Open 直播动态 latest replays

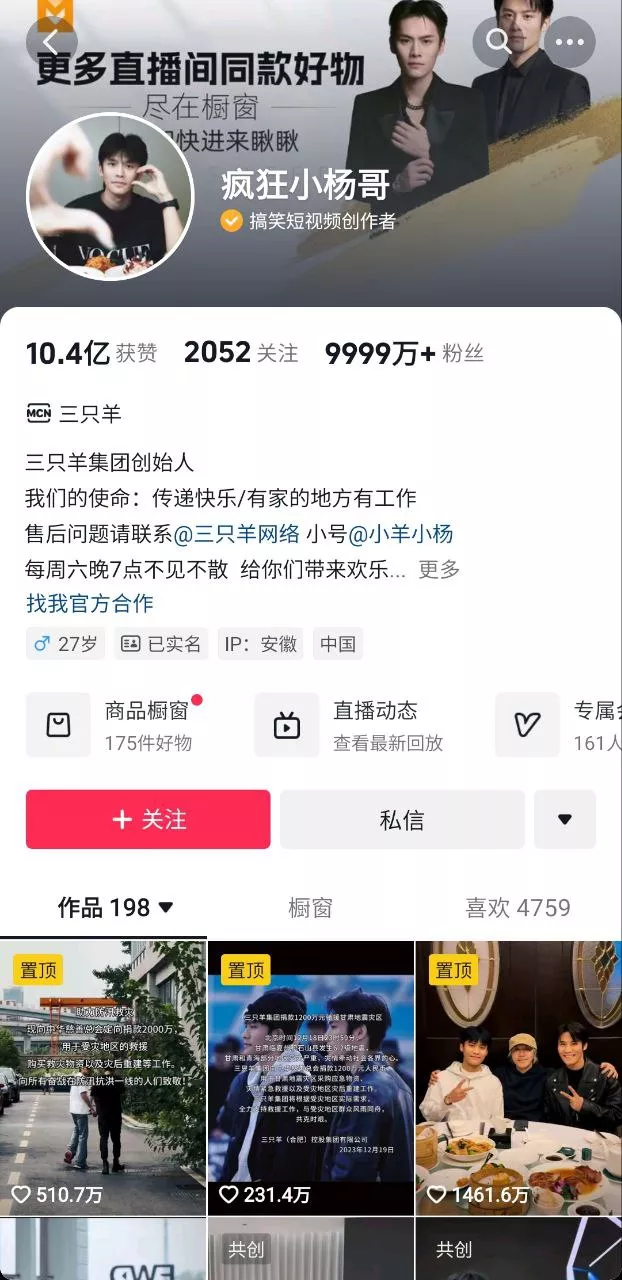click(x=360, y=725)
